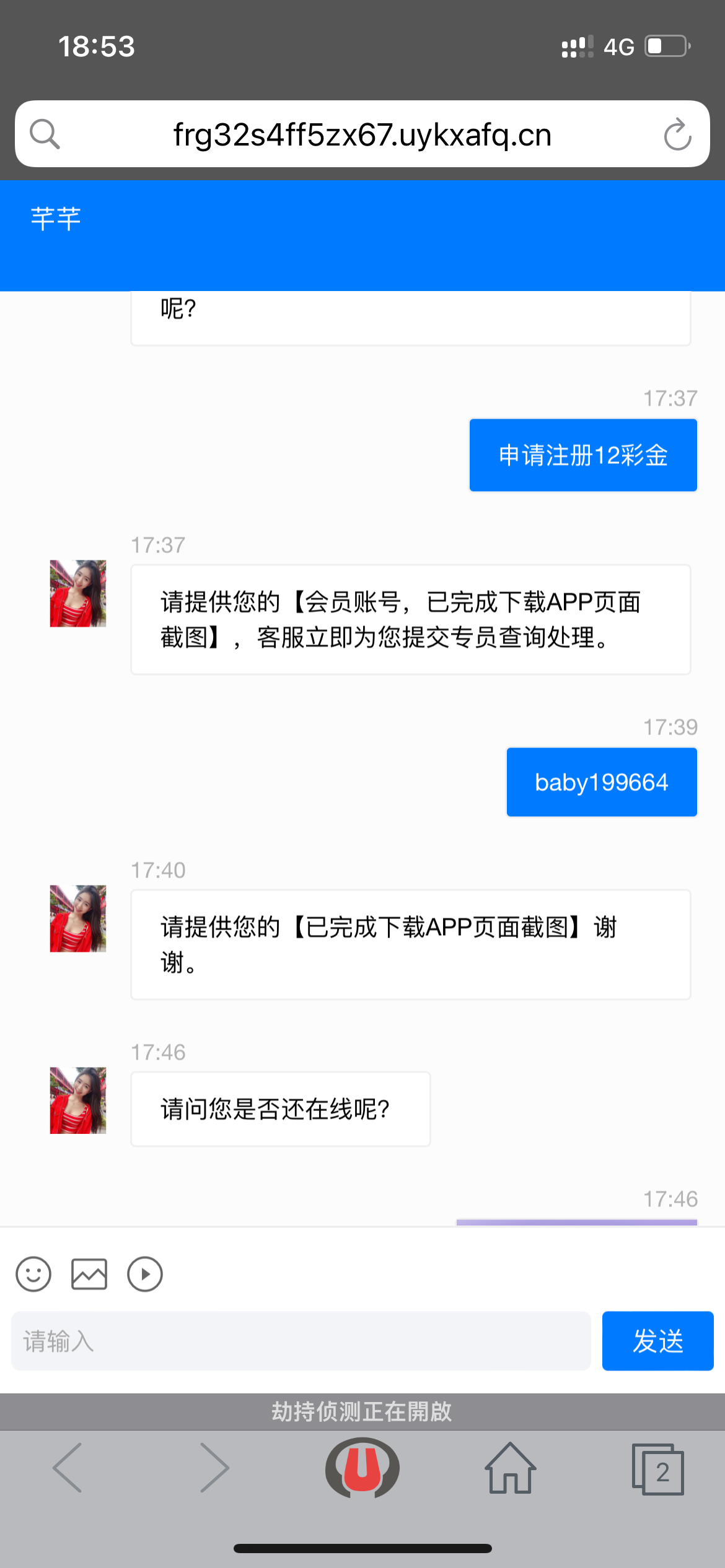Open the search icon in address bar

point(45,134)
